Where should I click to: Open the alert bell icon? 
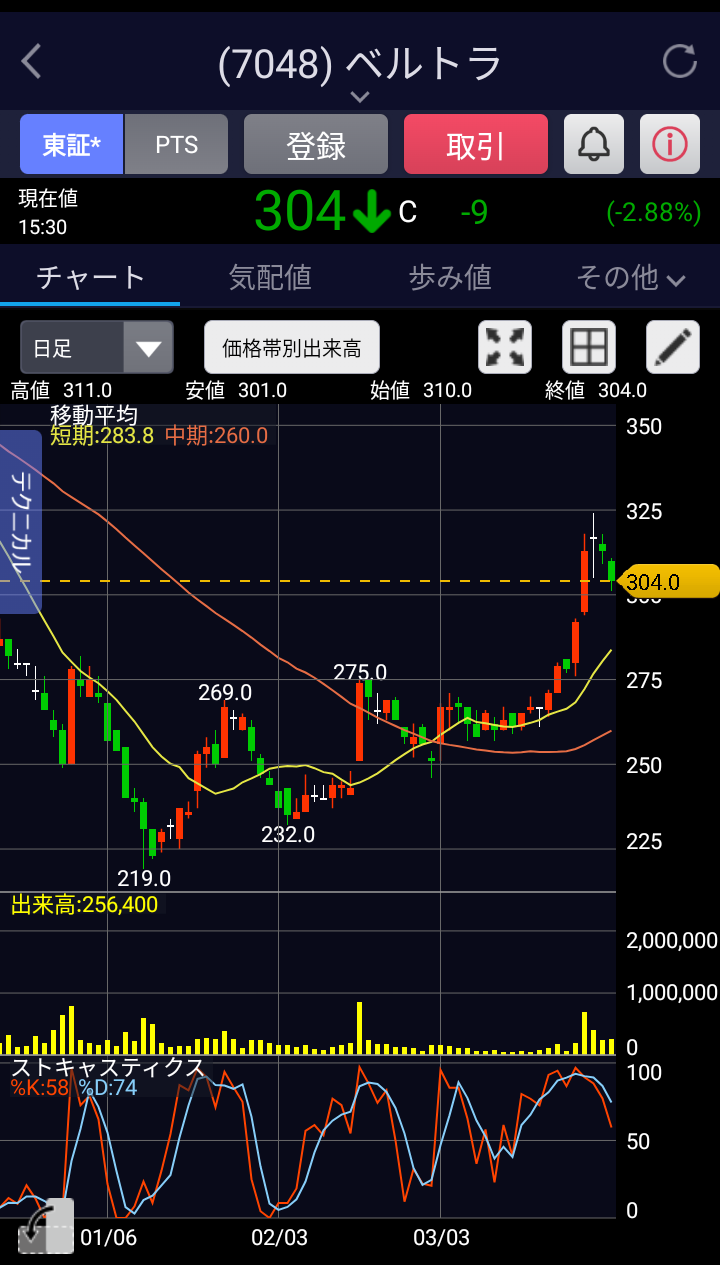[594, 145]
